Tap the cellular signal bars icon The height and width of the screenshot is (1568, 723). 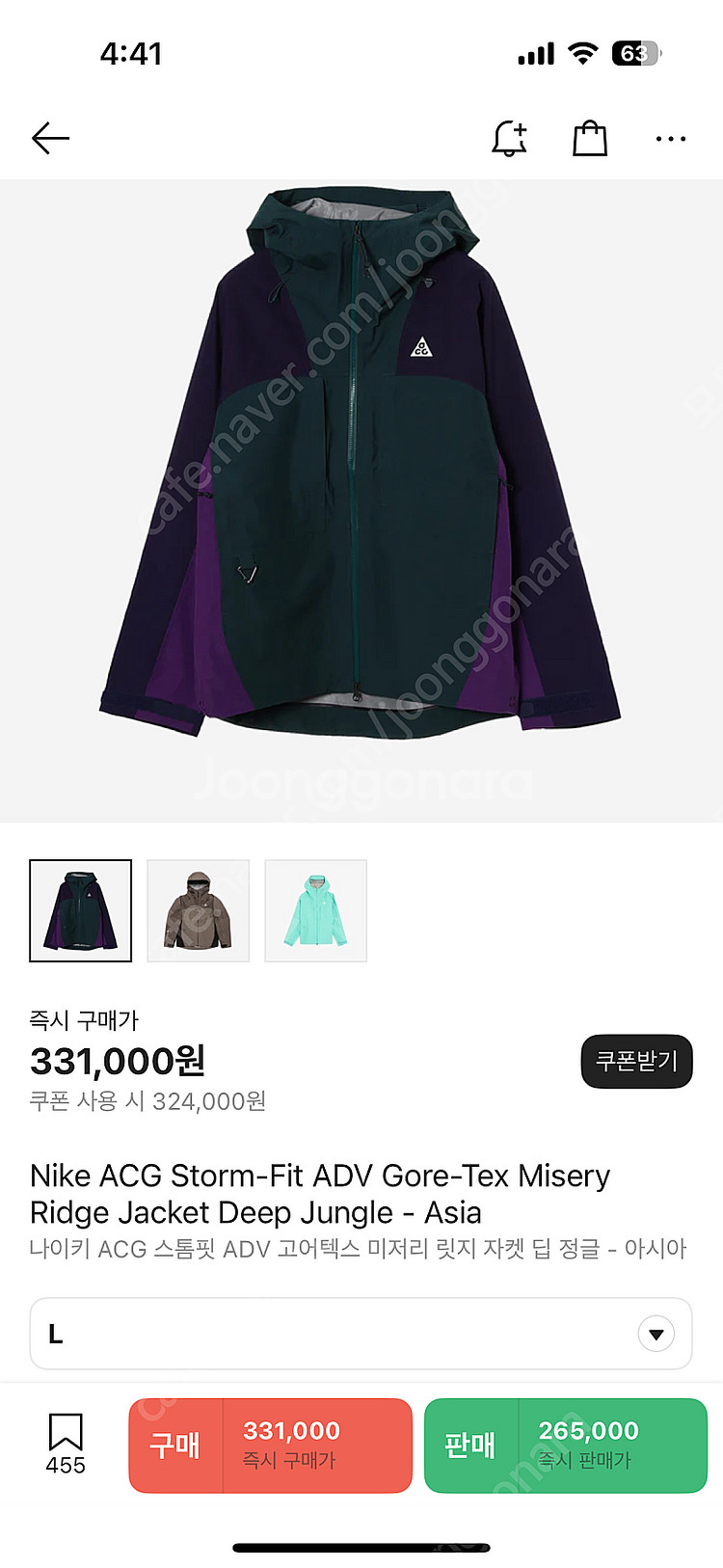click(536, 55)
